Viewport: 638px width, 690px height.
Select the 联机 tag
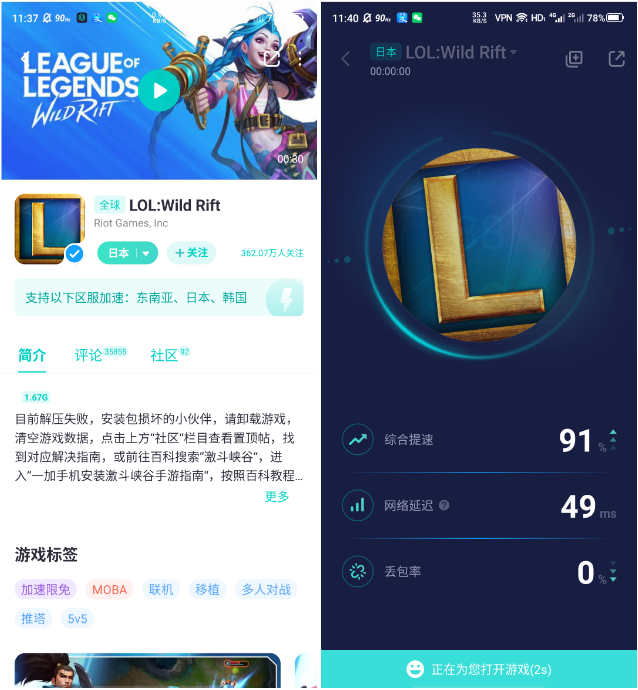pos(160,589)
